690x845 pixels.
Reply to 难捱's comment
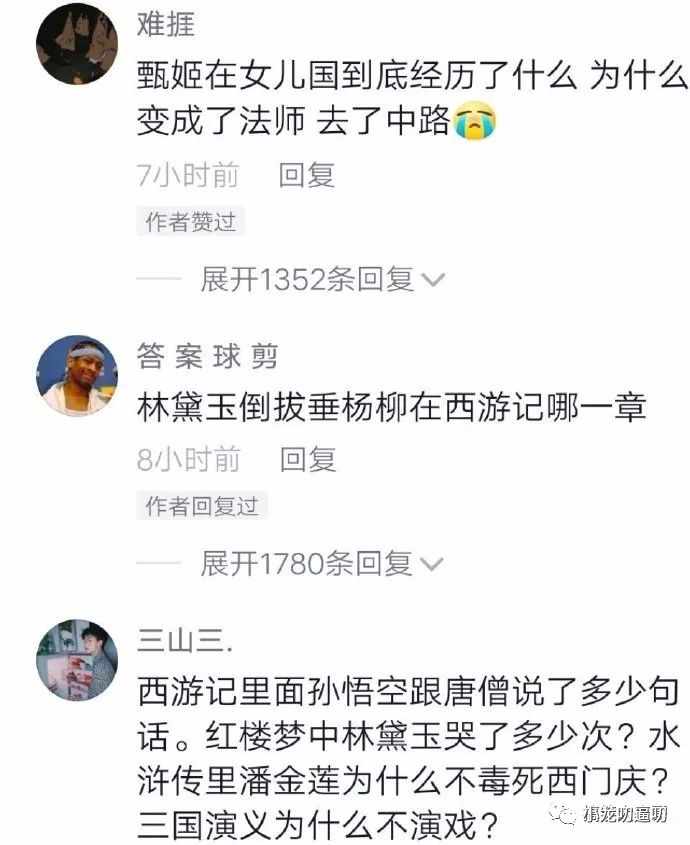pyautogui.click(x=306, y=175)
